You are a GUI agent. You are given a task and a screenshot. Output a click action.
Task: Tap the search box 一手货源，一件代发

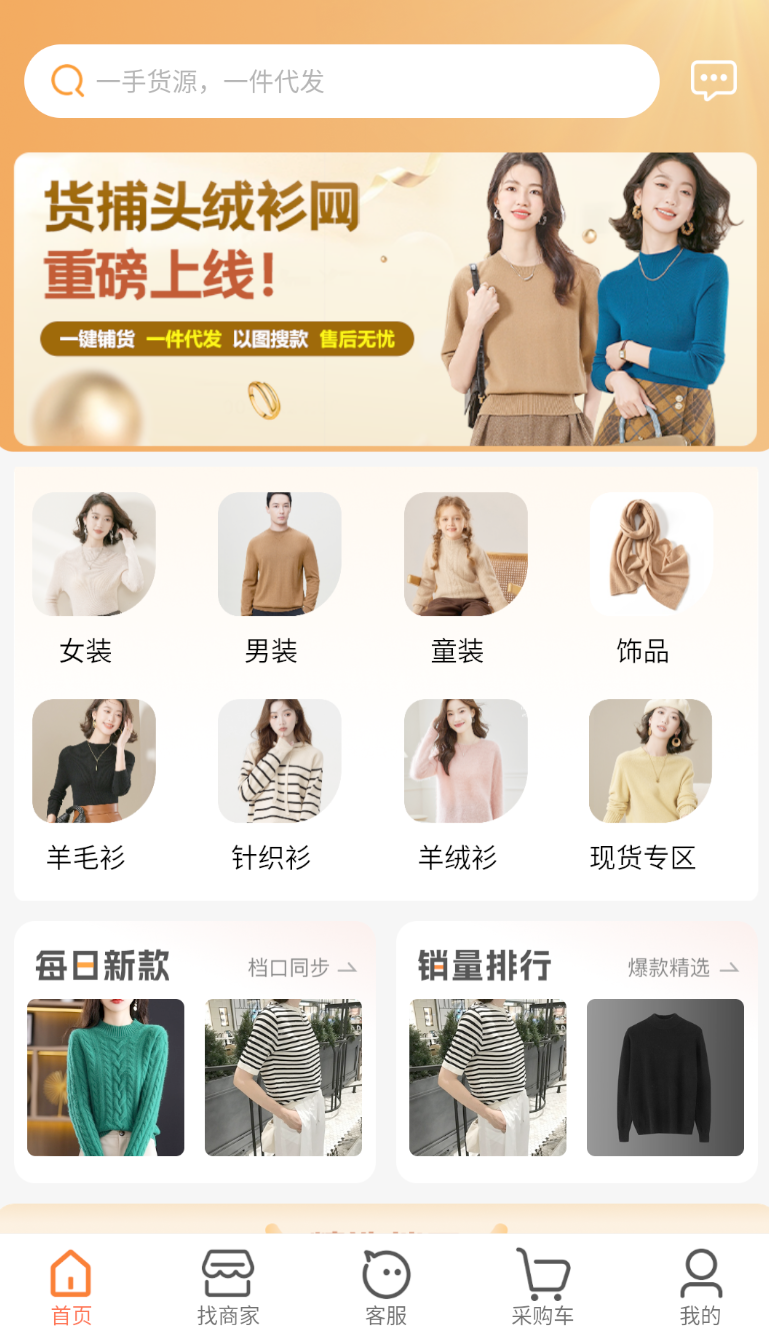tap(342, 81)
